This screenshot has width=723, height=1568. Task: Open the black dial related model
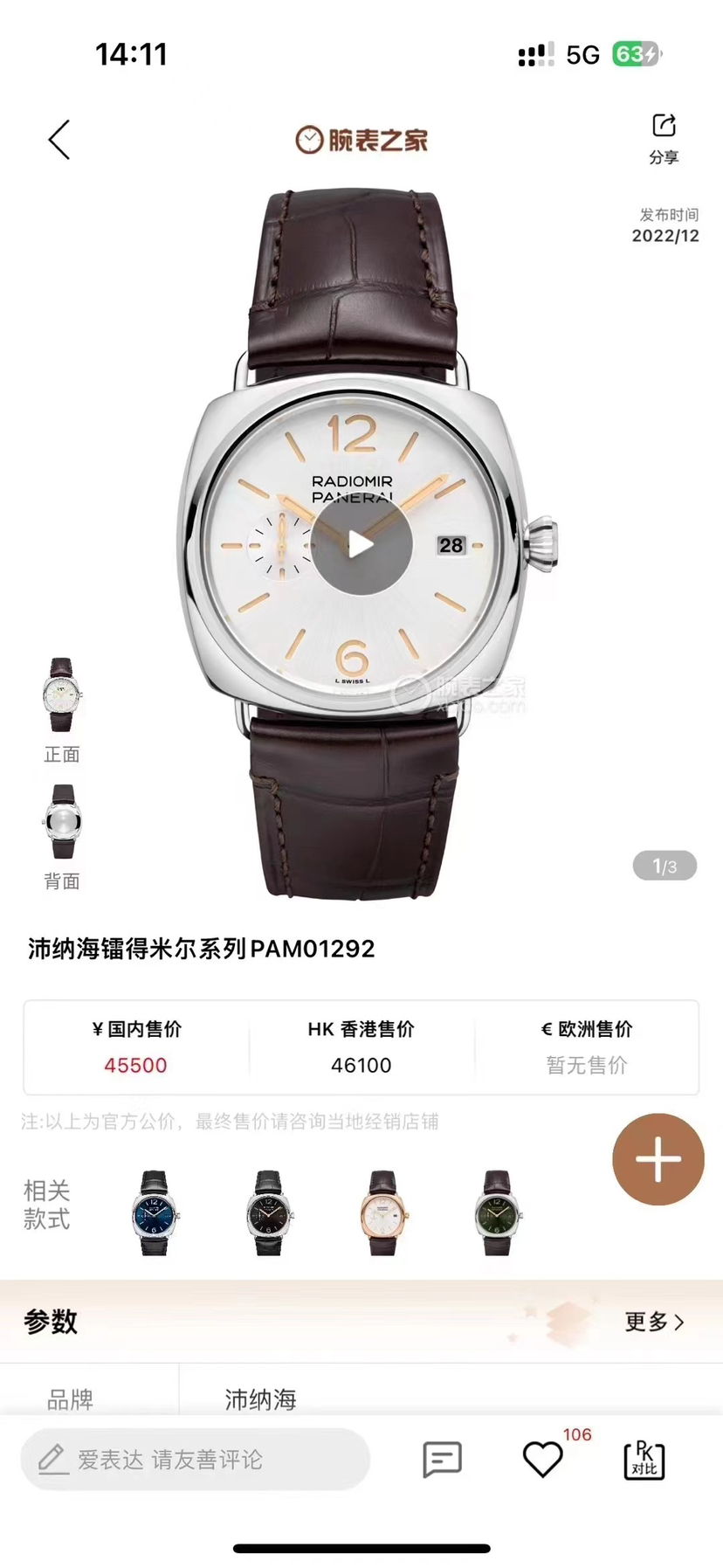[268, 1212]
